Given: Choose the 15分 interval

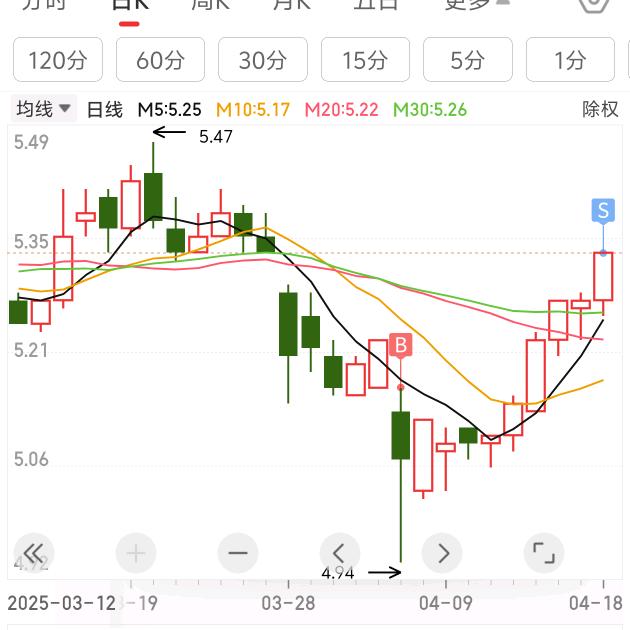Looking at the screenshot, I should click(365, 60).
